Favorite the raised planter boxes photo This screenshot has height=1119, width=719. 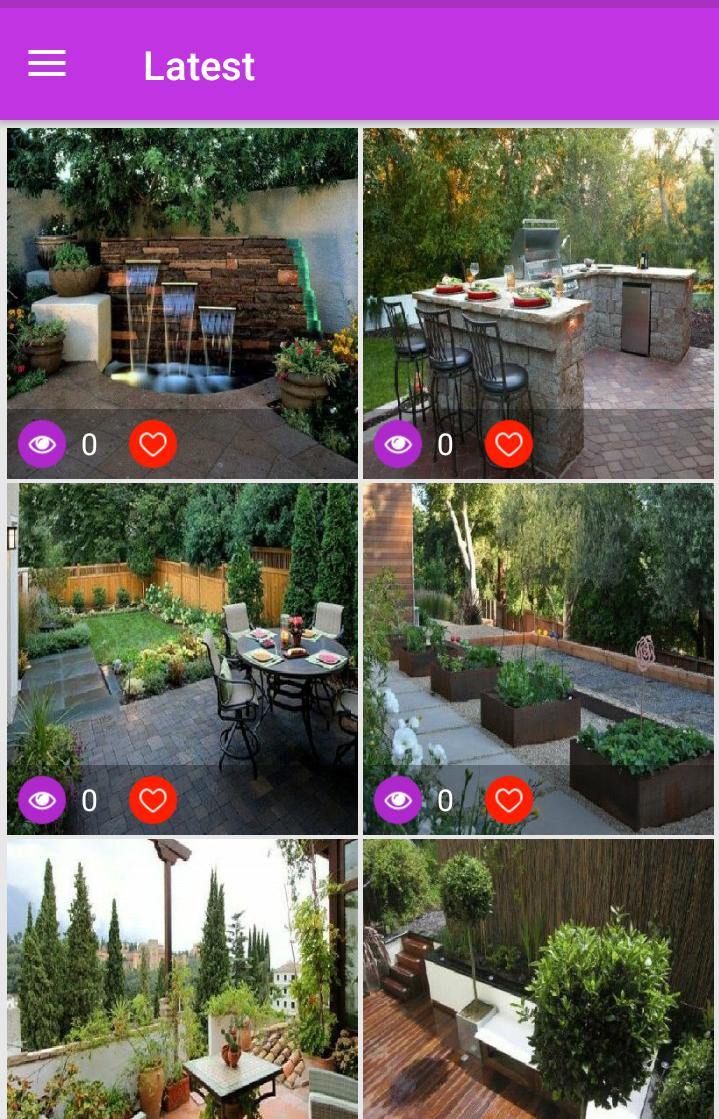(x=509, y=800)
